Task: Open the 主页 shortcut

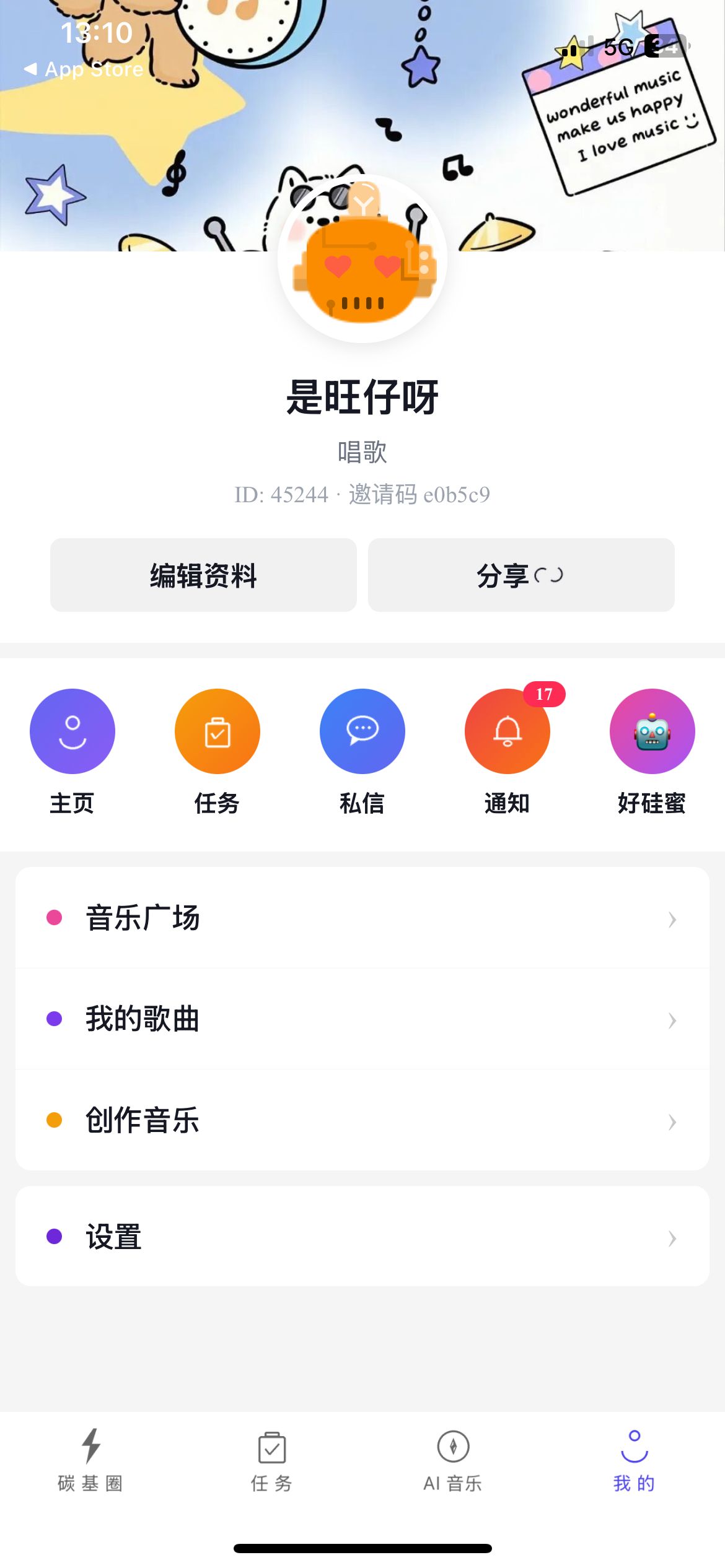Action: (72, 732)
